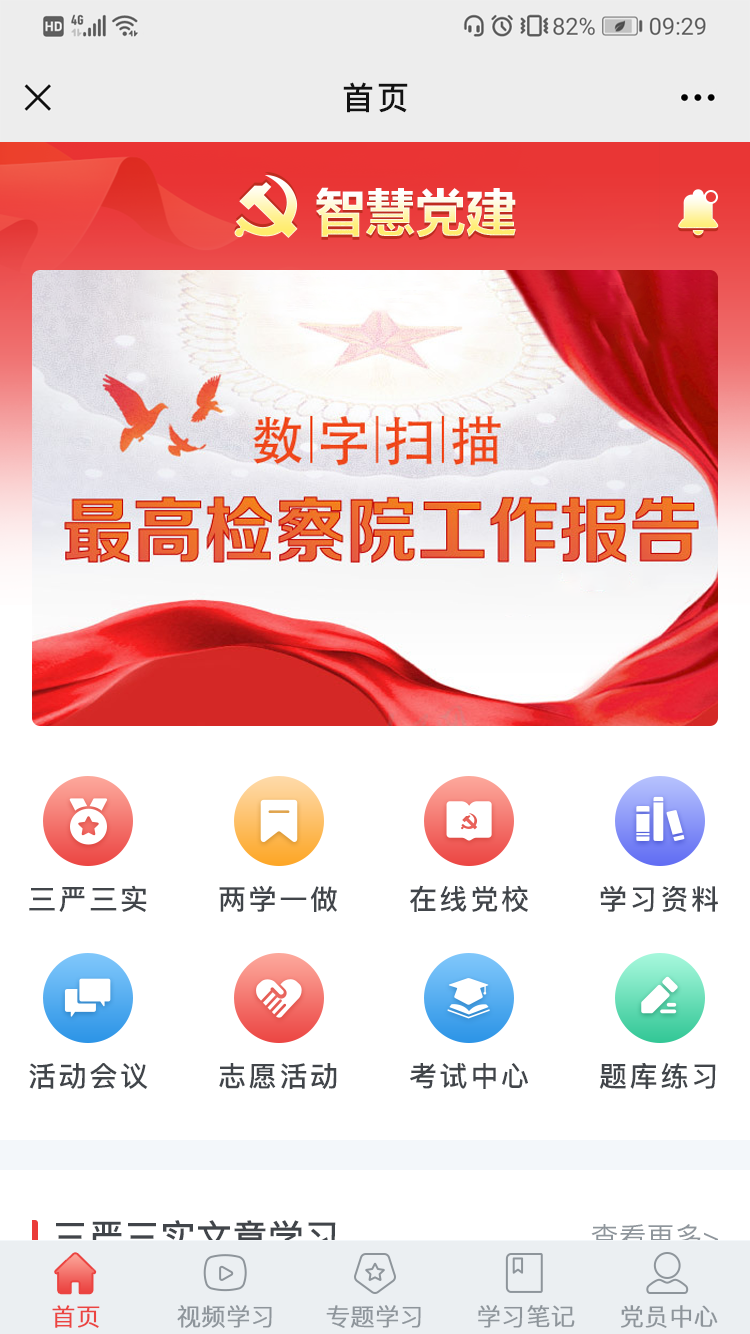
Task: Open 三严三实 section
Action: click(x=88, y=821)
